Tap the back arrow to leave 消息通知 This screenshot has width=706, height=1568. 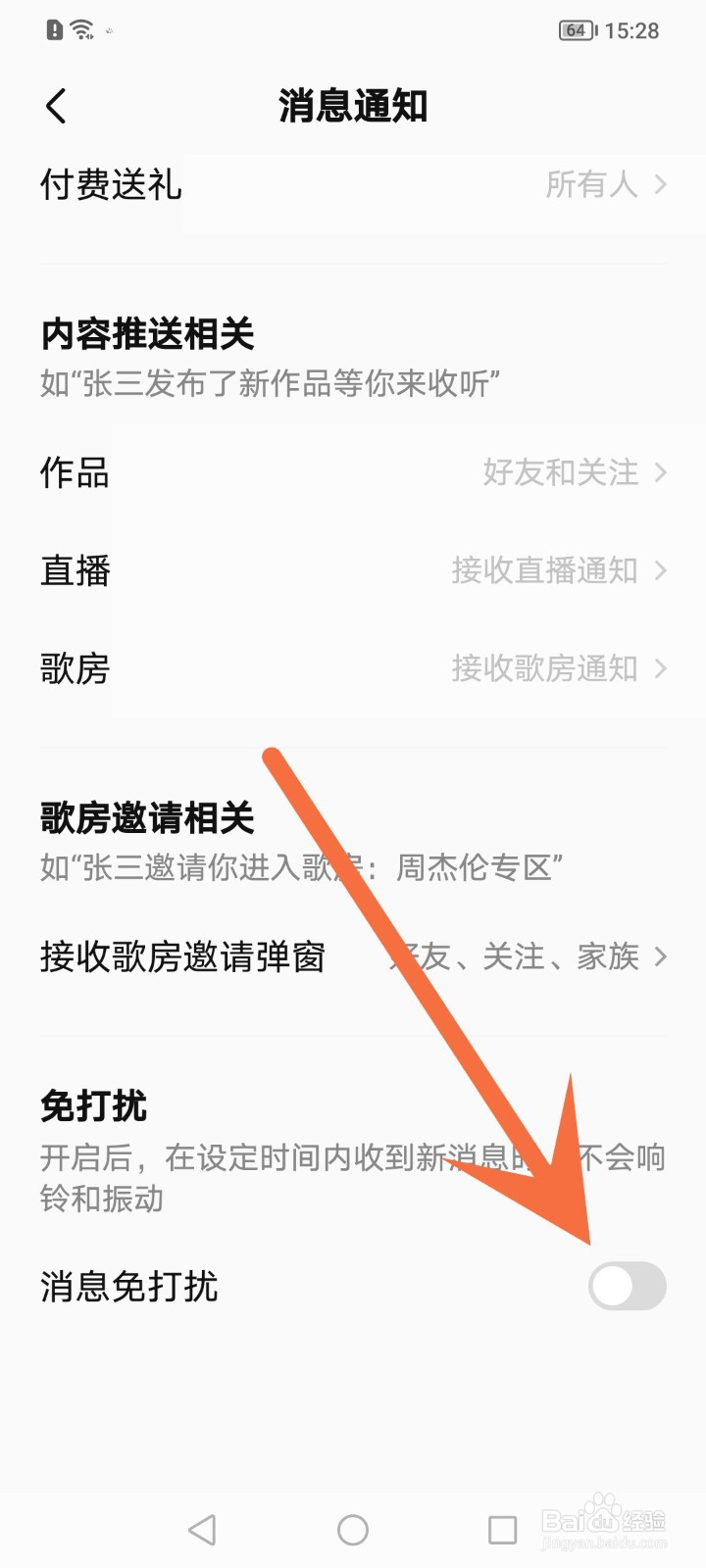point(56,107)
